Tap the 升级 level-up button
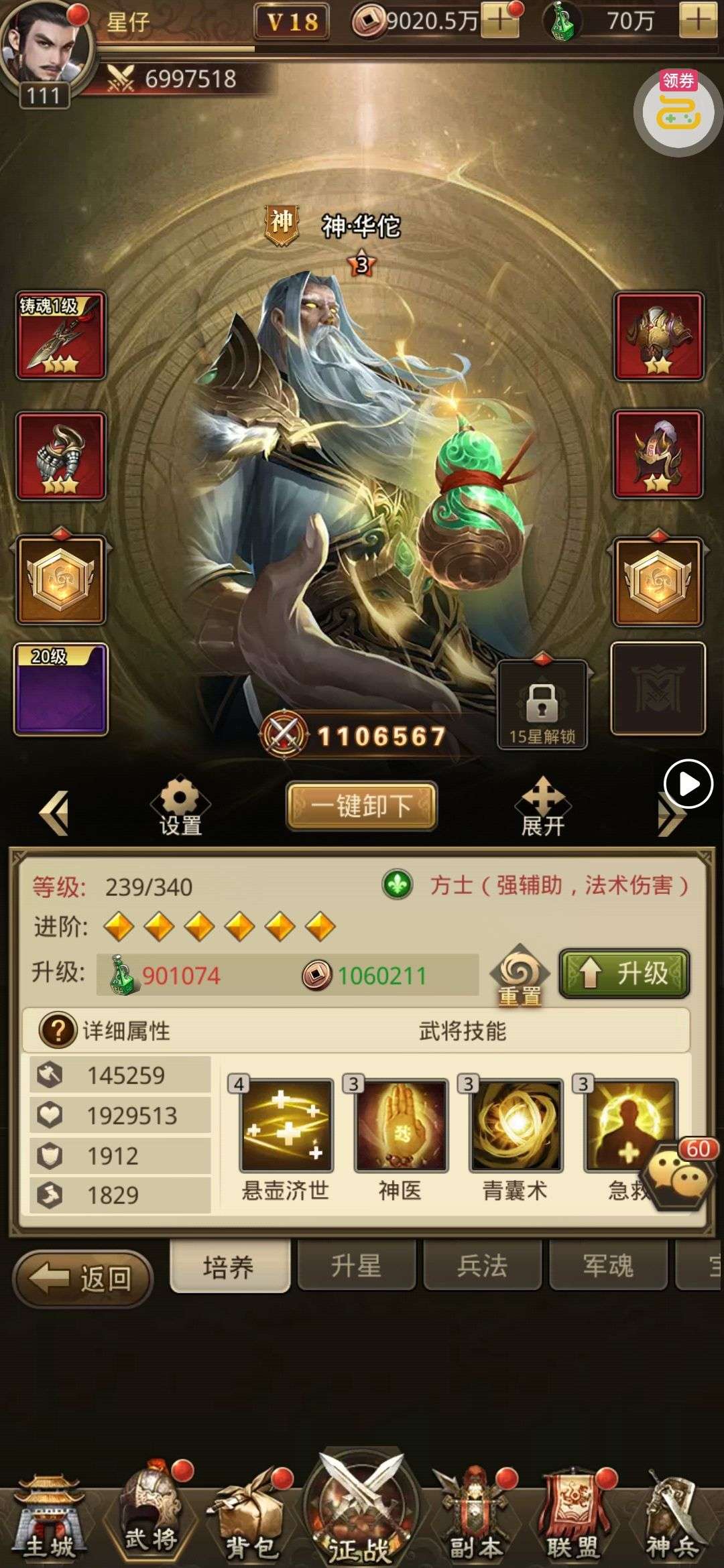Viewport: 724px width, 1568px height. pos(624,973)
